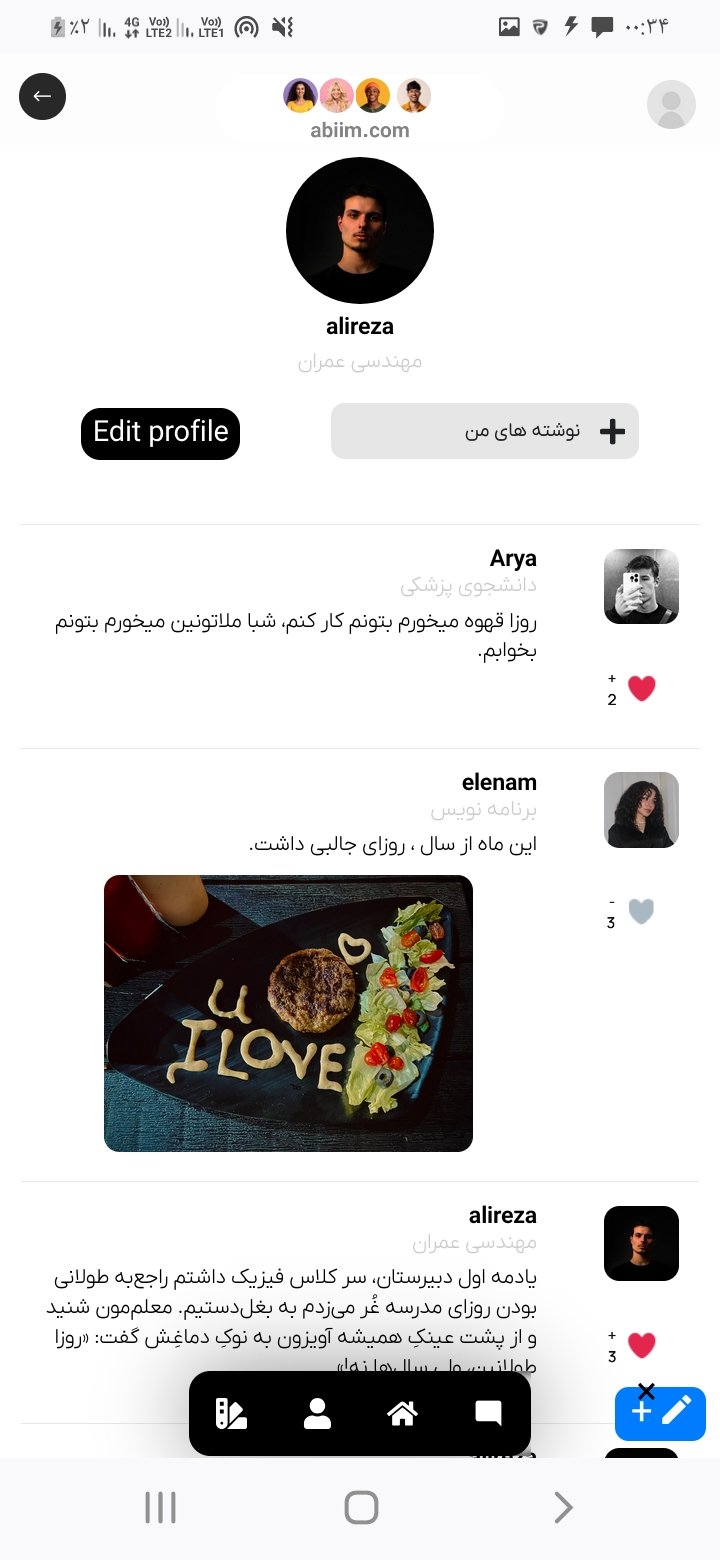Dismiss the blue compose button

coord(646,1391)
